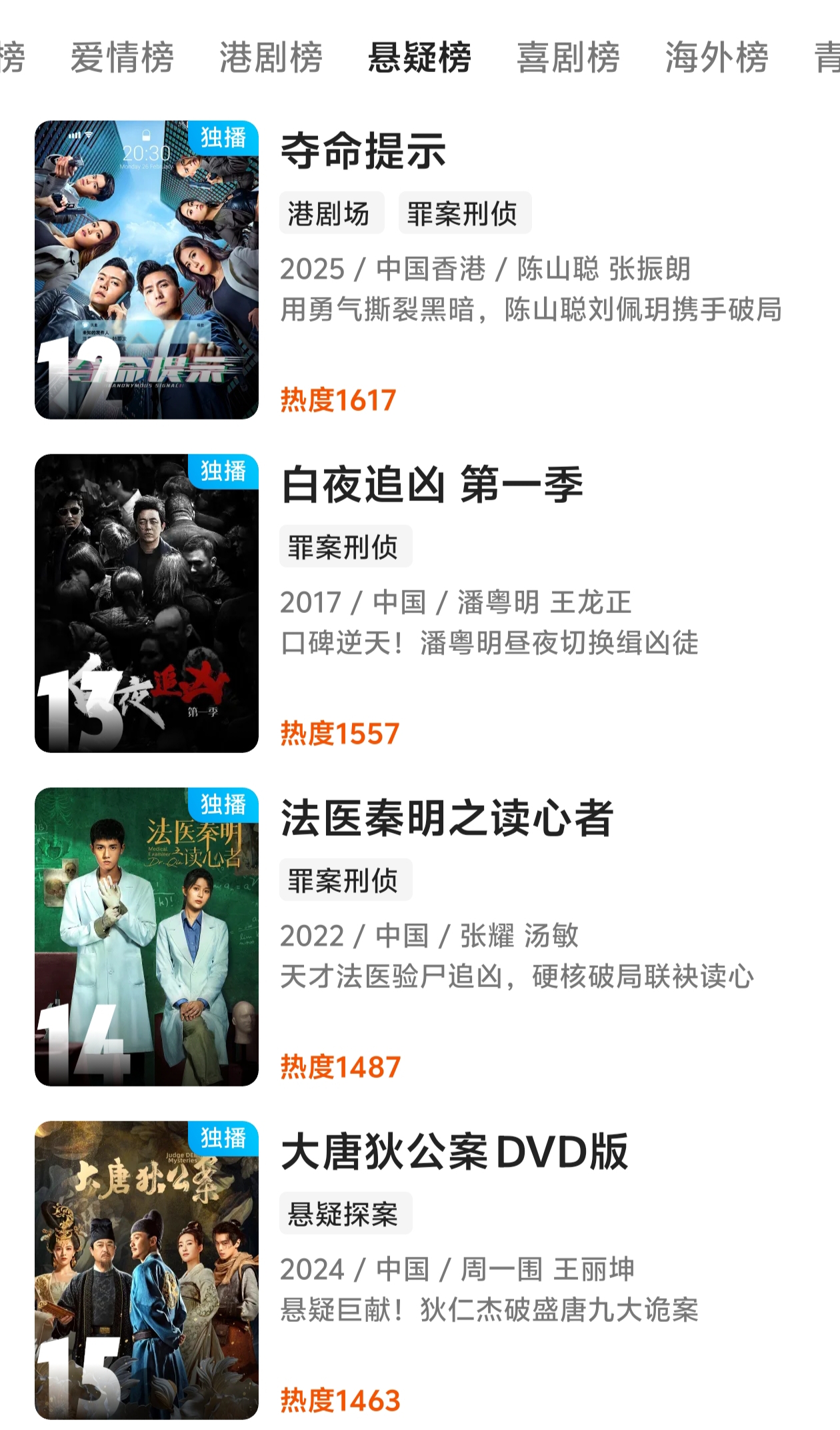This screenshot has width=840, height=1430.
Task: Switch to the 喜剧榜 tab
Action: click(x=568, y=57)
